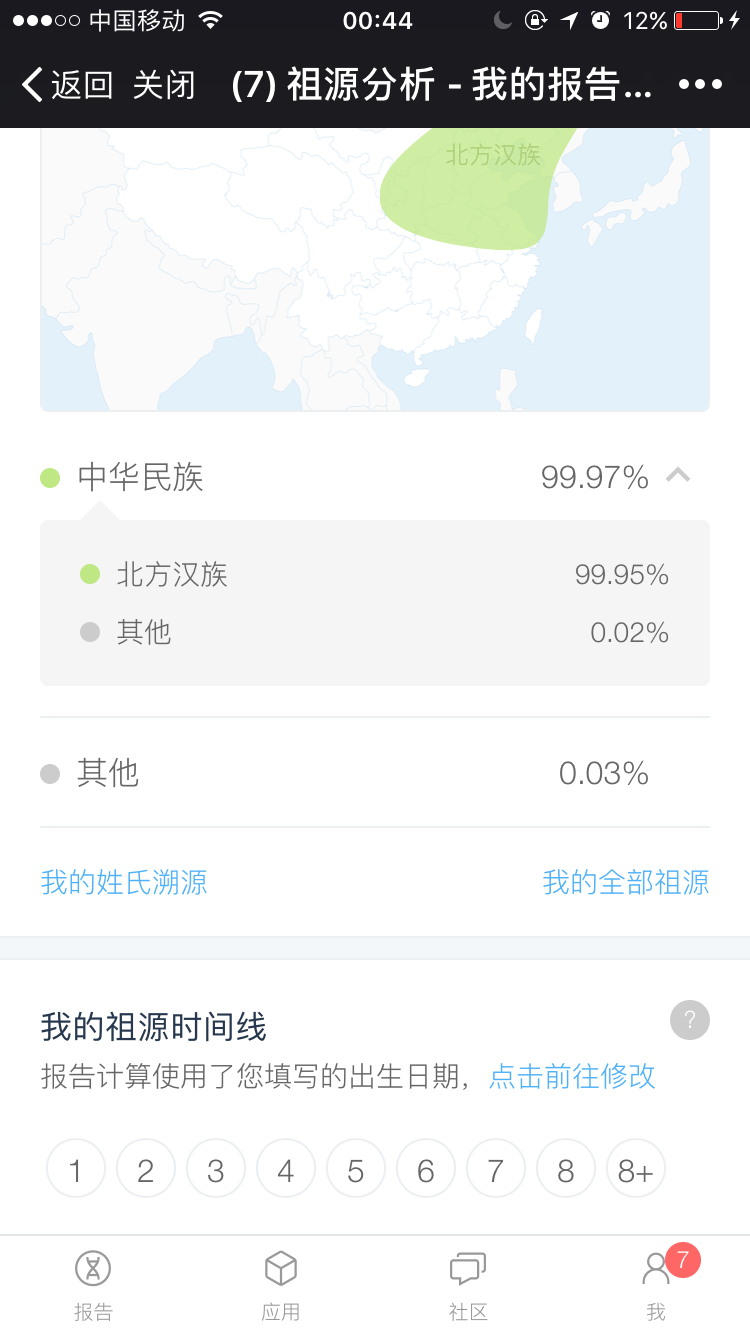The image size is (750, 1334).
Task: Select timeline marker 5
Action: [x=356, y=1168]
